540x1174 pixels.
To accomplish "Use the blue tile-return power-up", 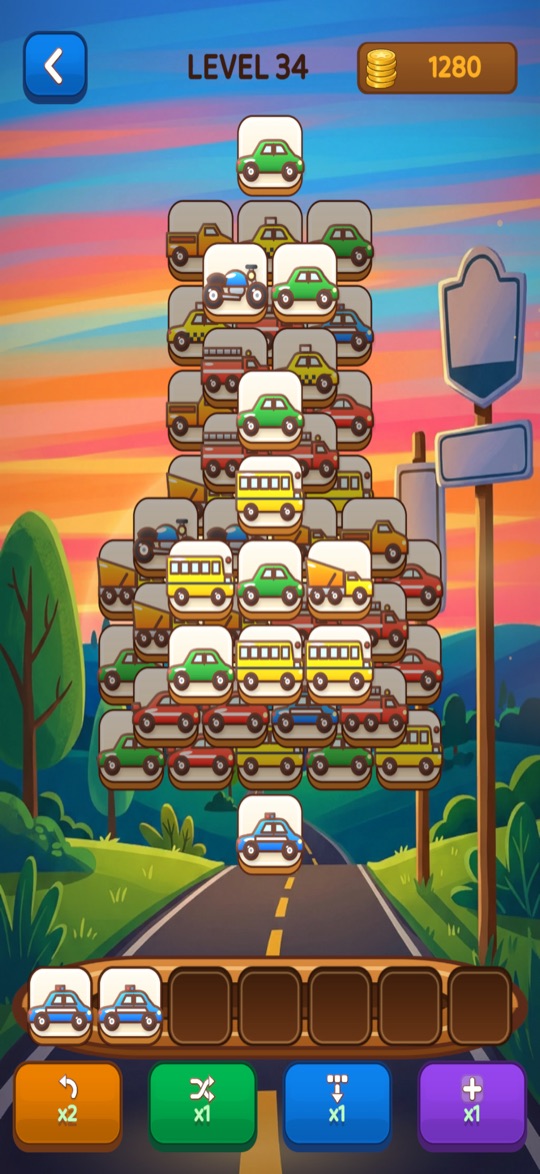I will coord(337,1105).
